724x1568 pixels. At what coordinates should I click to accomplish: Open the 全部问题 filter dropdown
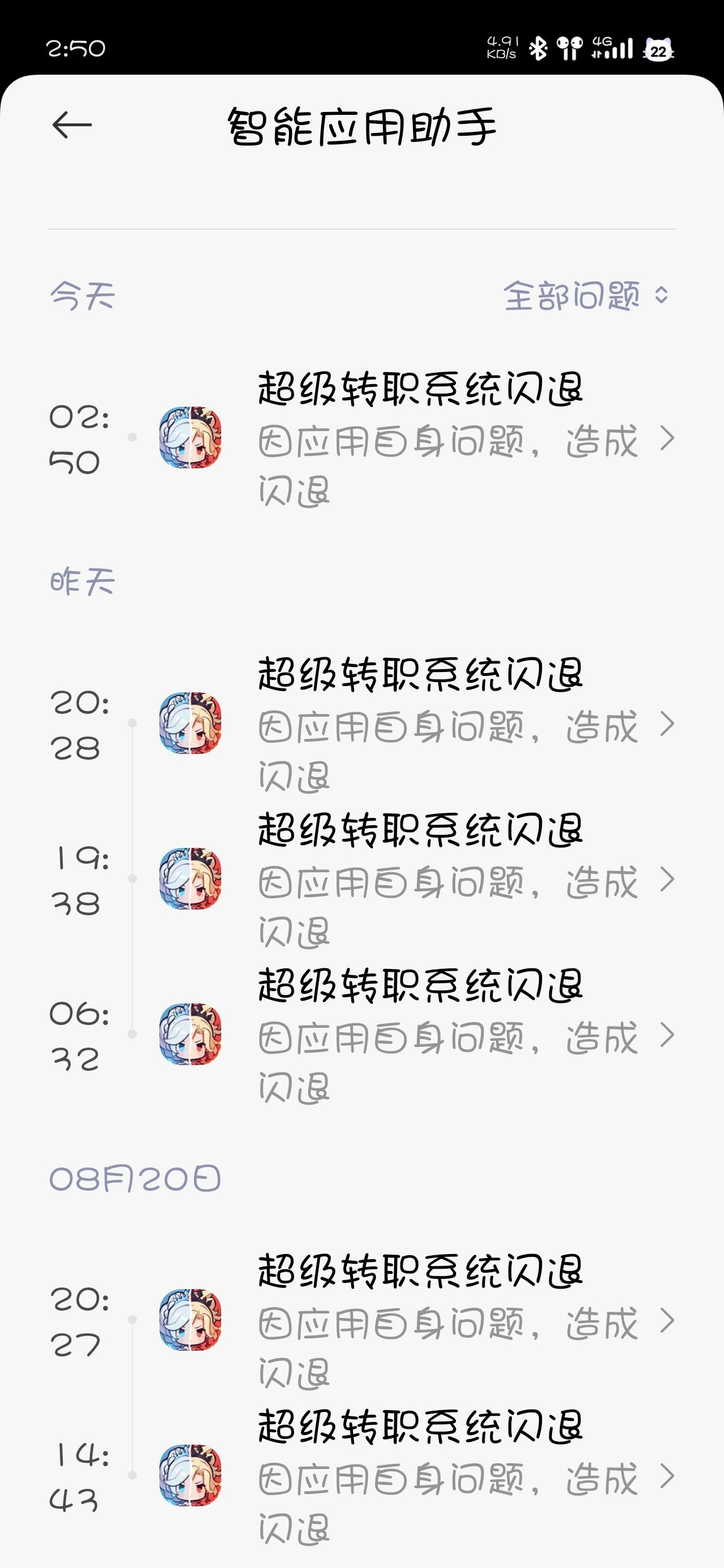[x=587, y=296]
